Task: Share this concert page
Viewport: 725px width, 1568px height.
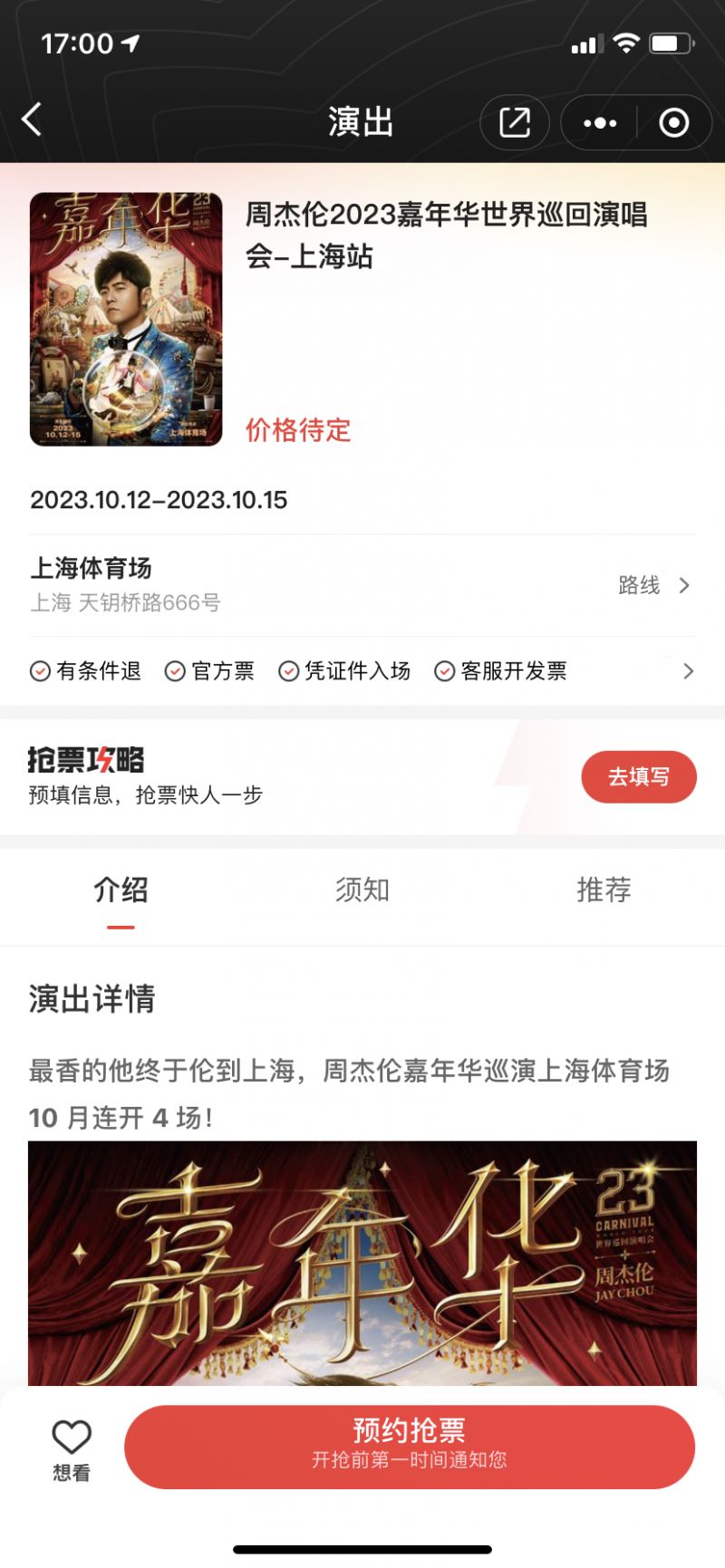Action: click(514, 122)
